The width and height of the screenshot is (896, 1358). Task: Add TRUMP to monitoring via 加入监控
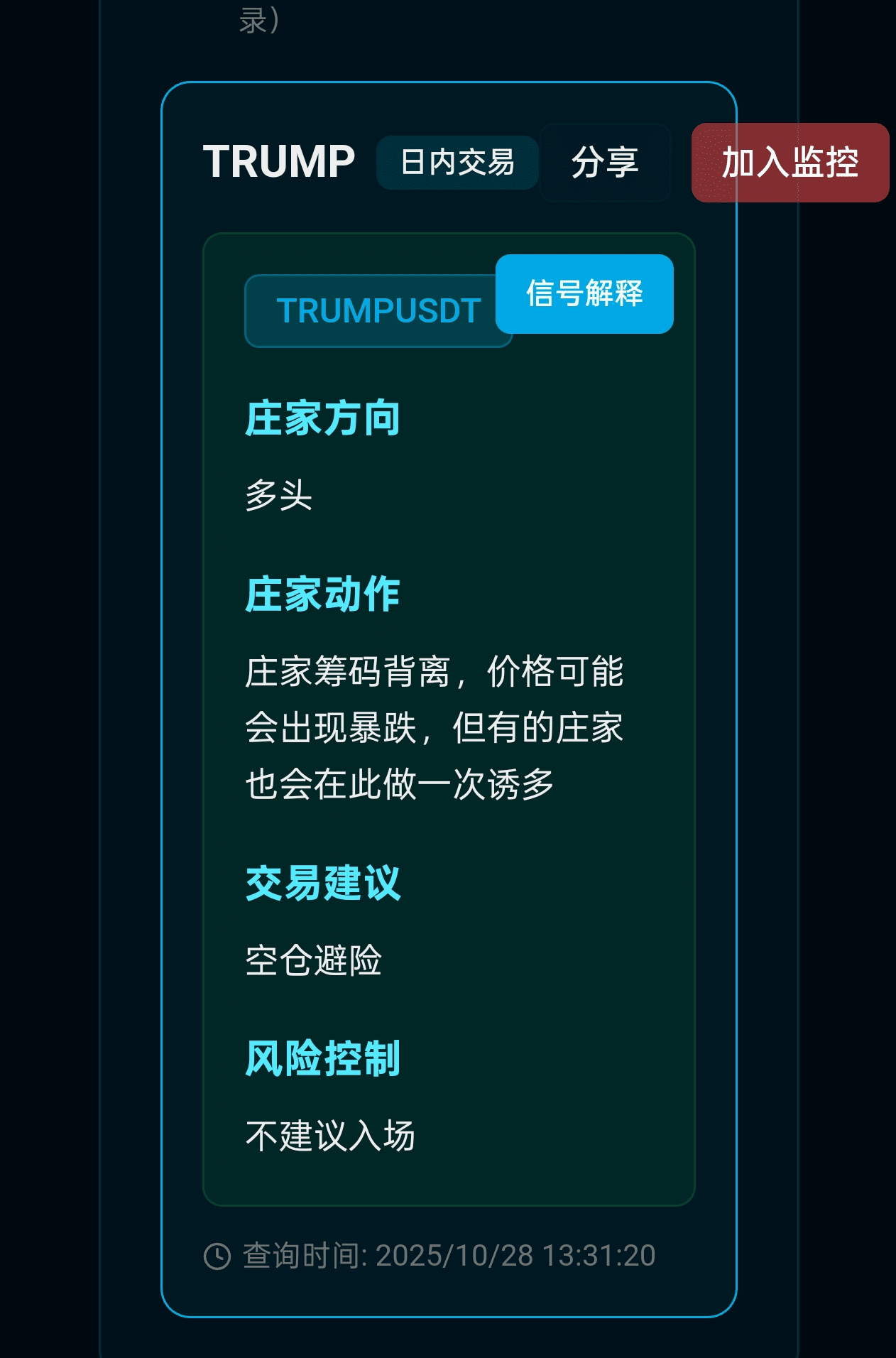point(790,163)
